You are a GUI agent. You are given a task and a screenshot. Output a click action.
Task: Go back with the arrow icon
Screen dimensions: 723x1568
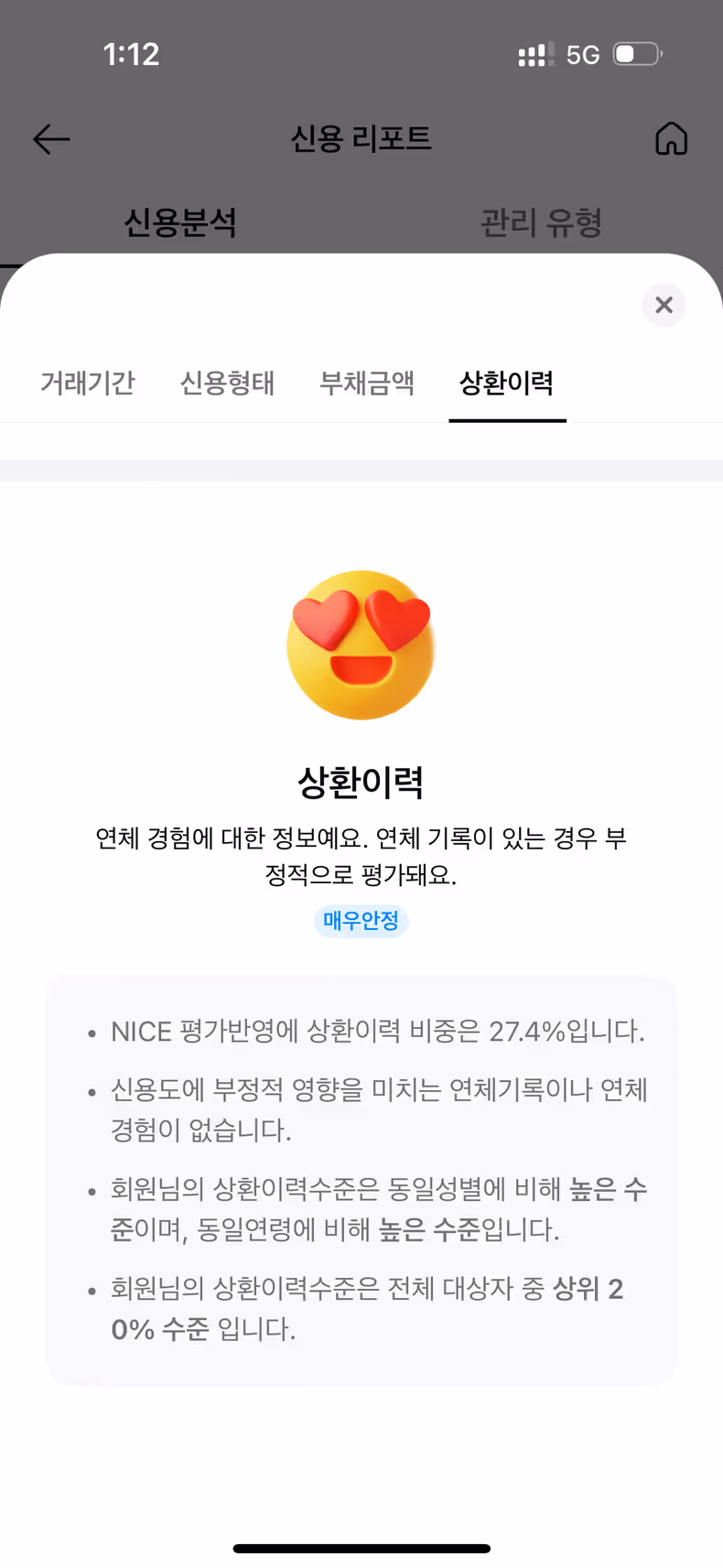51,139
